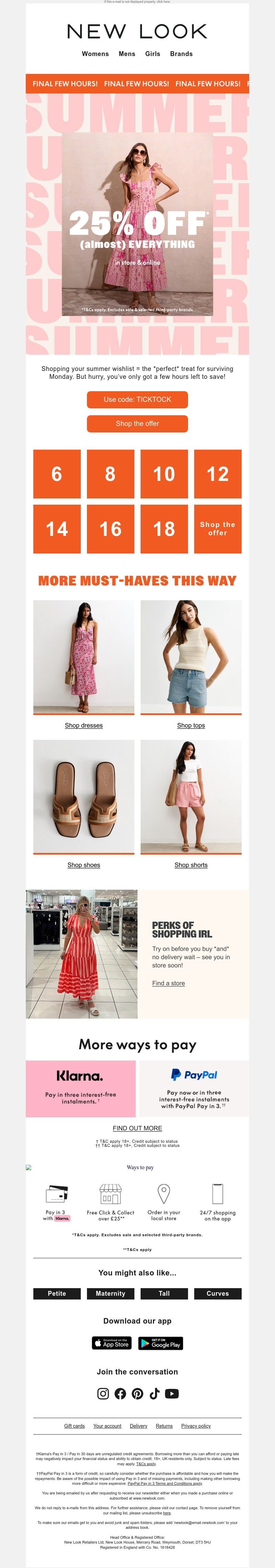The width and height of the screenshot is (275, 1568).
Task: Open the Shop shorts link
Action: coord(190,865)
